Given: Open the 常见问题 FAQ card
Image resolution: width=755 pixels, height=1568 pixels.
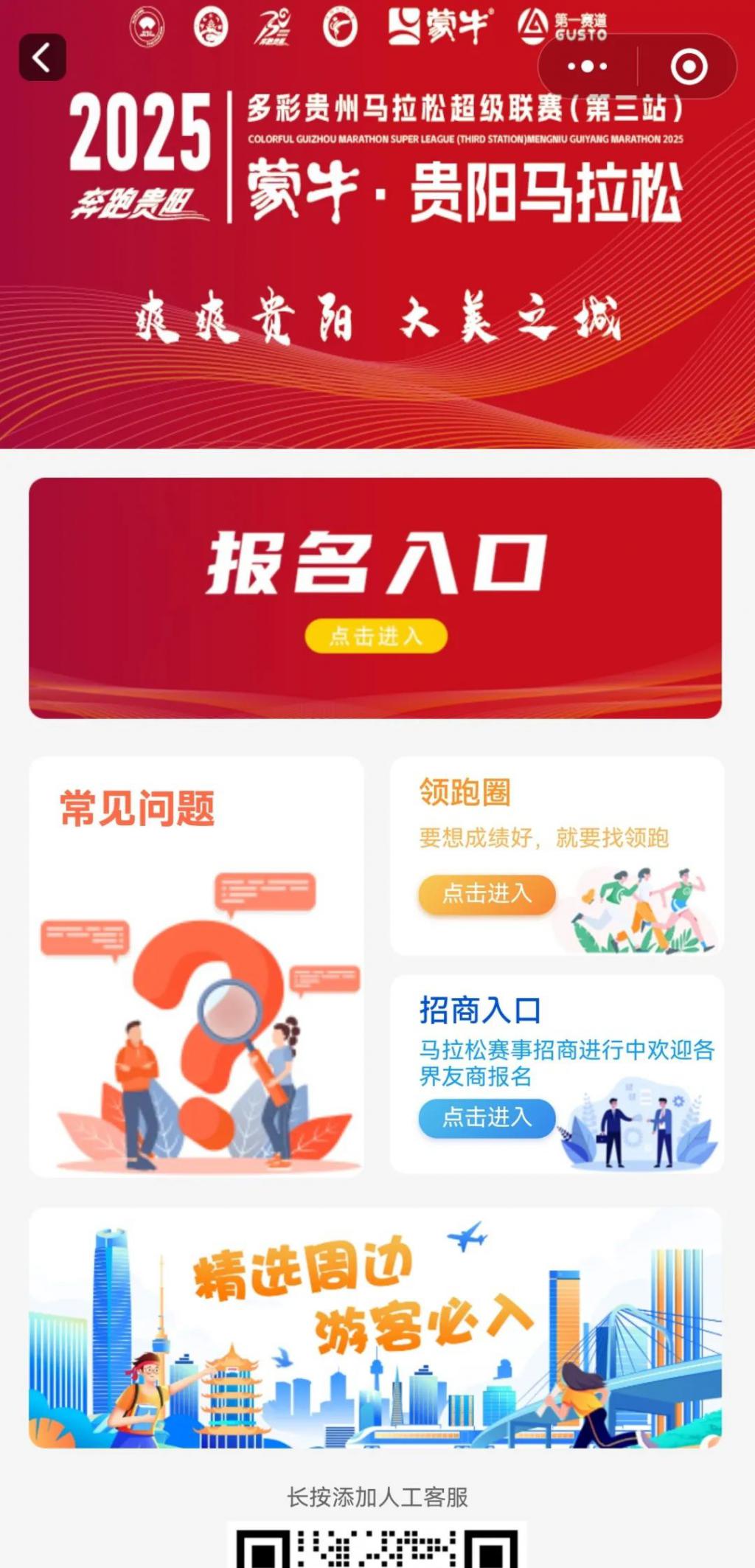Looking at the screenshot, I should click(196, 966).
